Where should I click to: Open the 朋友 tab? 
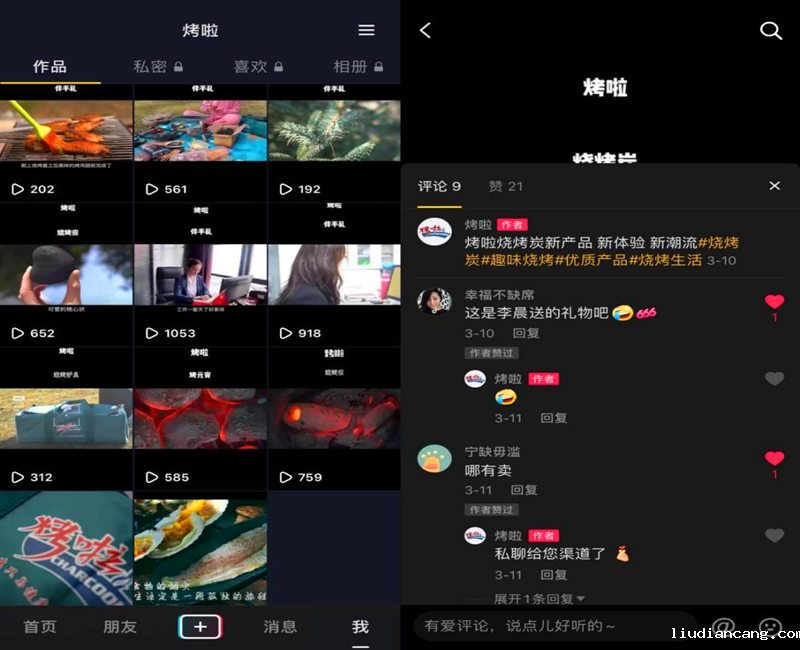120,627
